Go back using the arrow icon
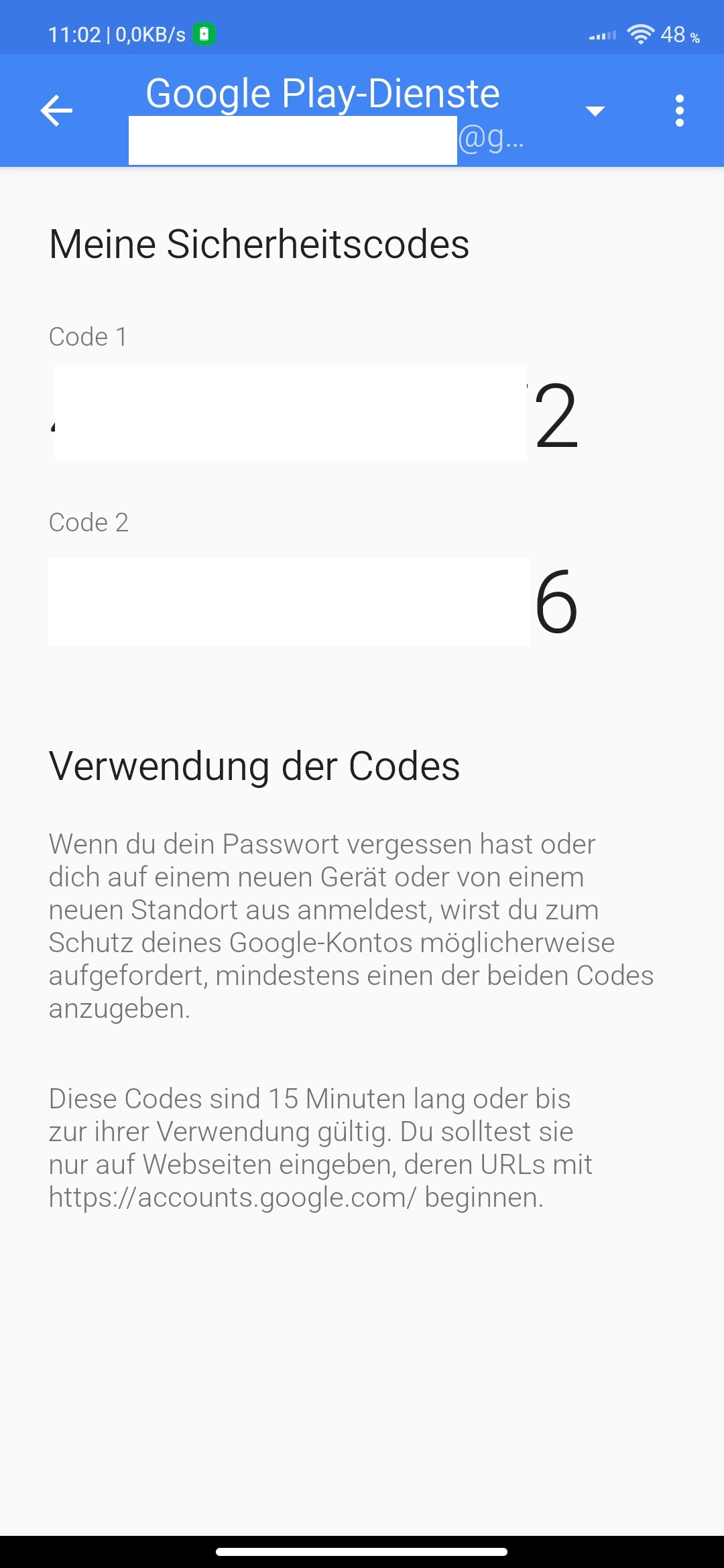This screenshot has width=724, height=1568. tap(56, 111)
